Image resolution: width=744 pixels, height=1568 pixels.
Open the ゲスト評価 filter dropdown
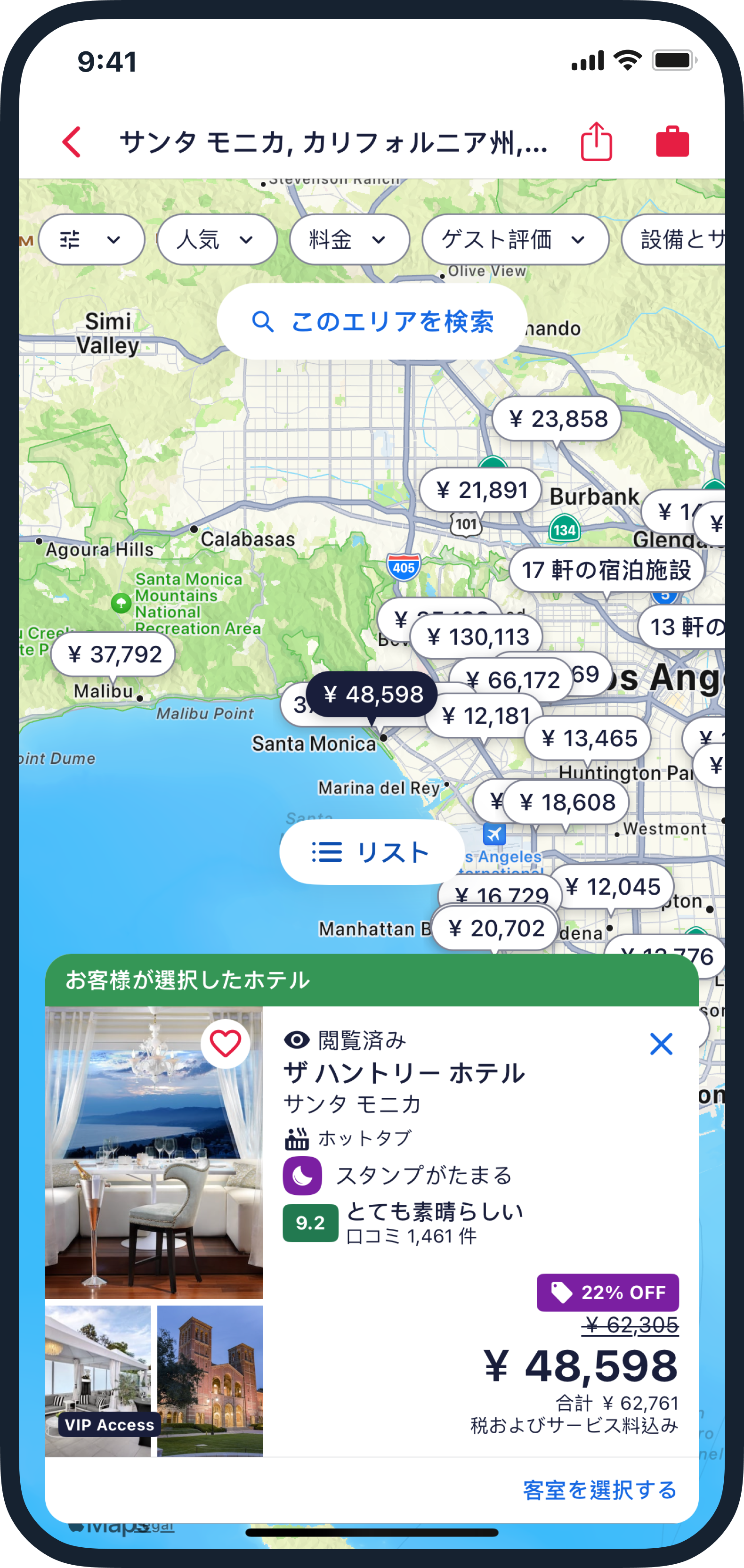pyautogui.click(x=515, y=239)
